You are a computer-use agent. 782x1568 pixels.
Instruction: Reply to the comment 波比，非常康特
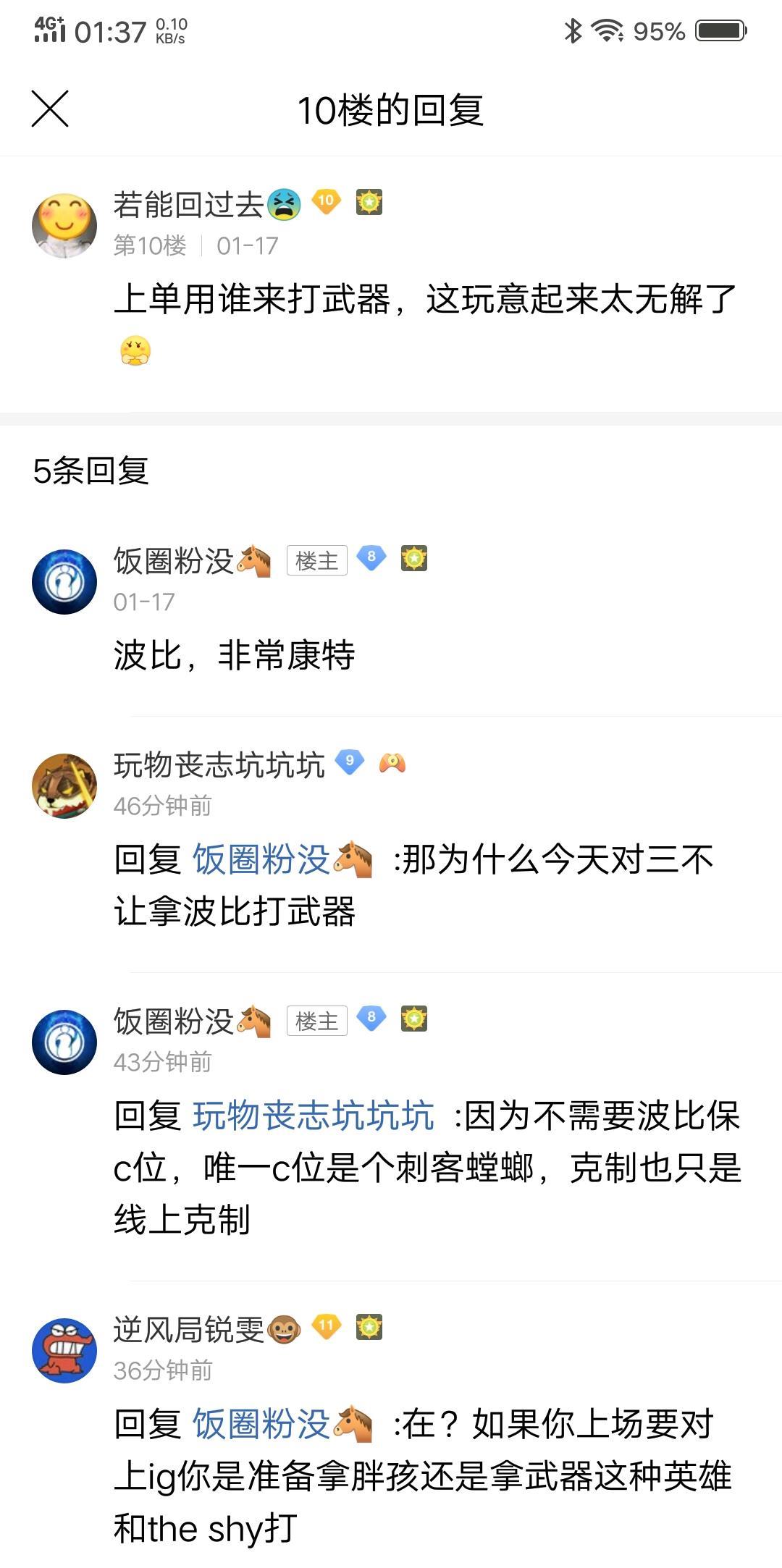click(x=234, y=656)
